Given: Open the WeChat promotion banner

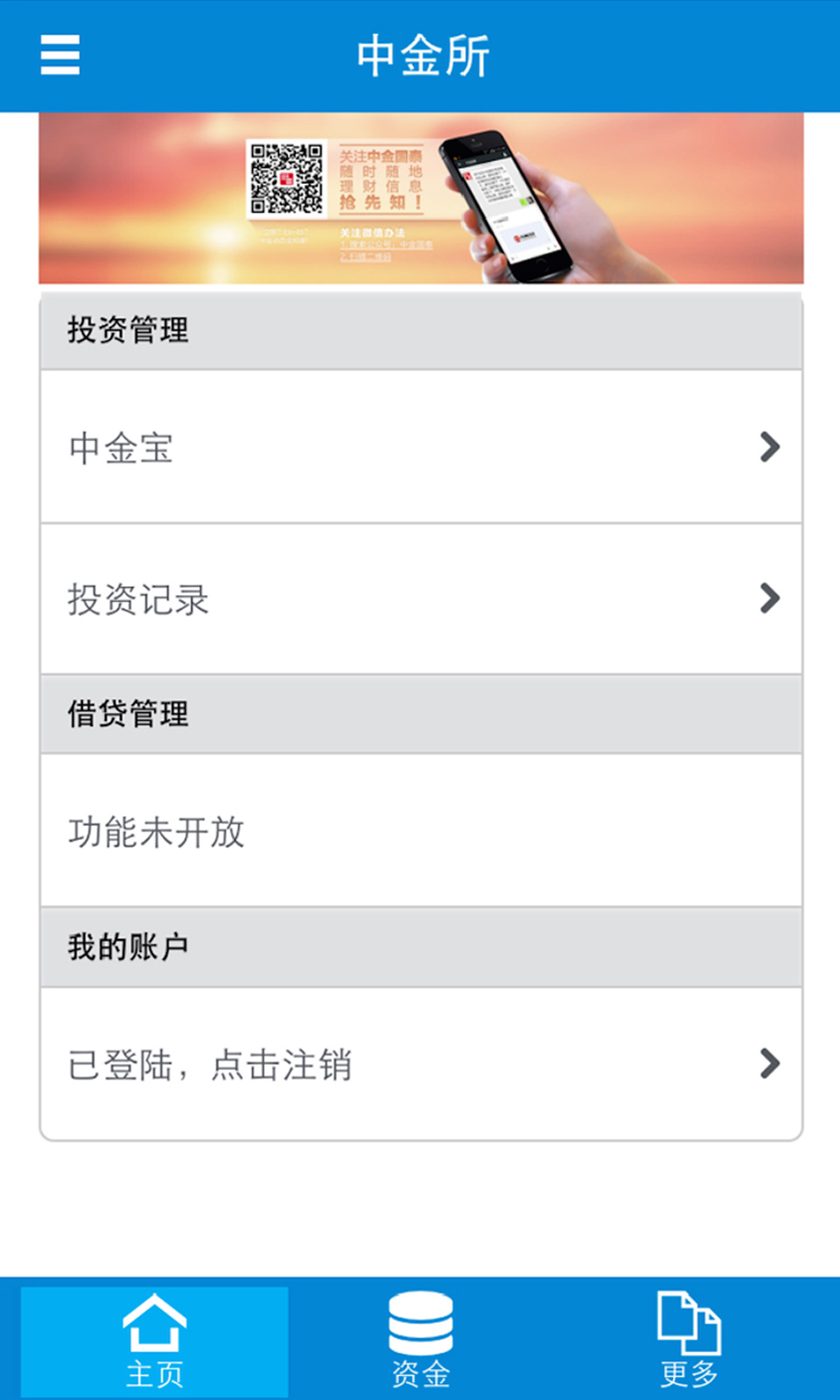Looking at the screenshot, I should tap(420, 199).
